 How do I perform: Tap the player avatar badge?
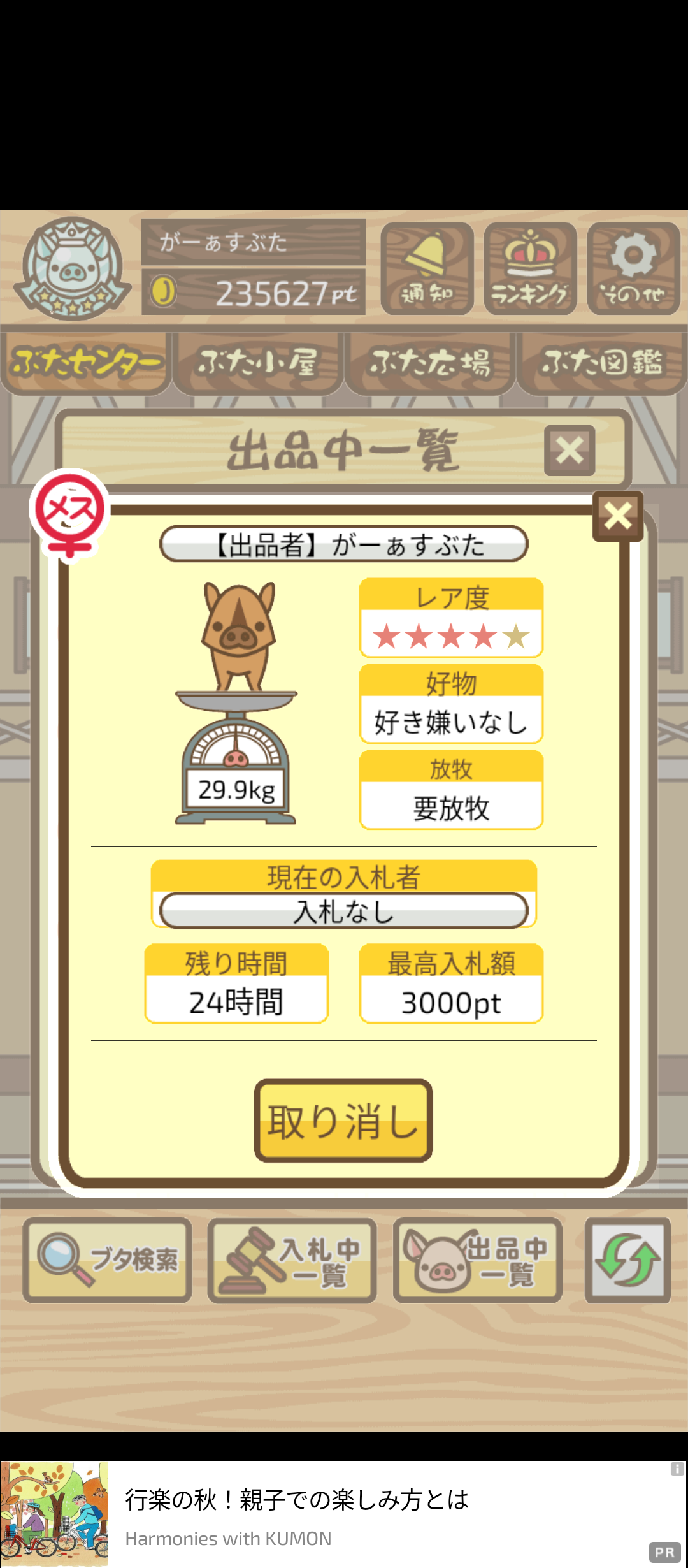tap(72, 268)
